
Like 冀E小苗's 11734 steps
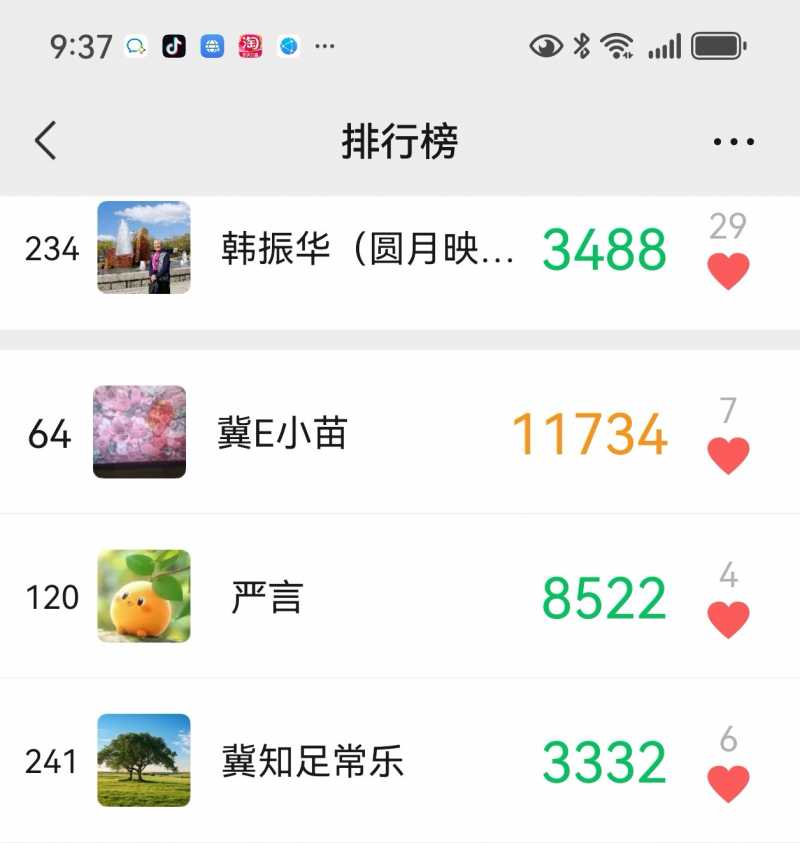[x=728, y=456]
